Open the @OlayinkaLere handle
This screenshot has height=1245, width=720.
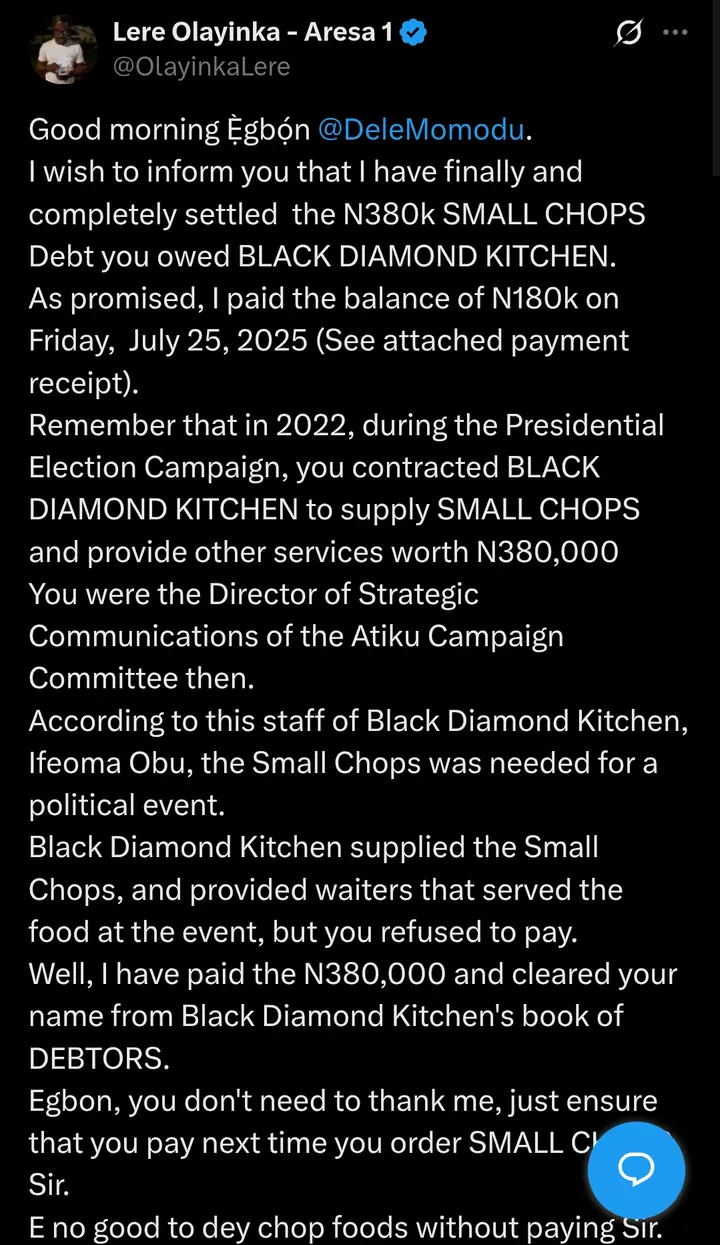(201, 66)
